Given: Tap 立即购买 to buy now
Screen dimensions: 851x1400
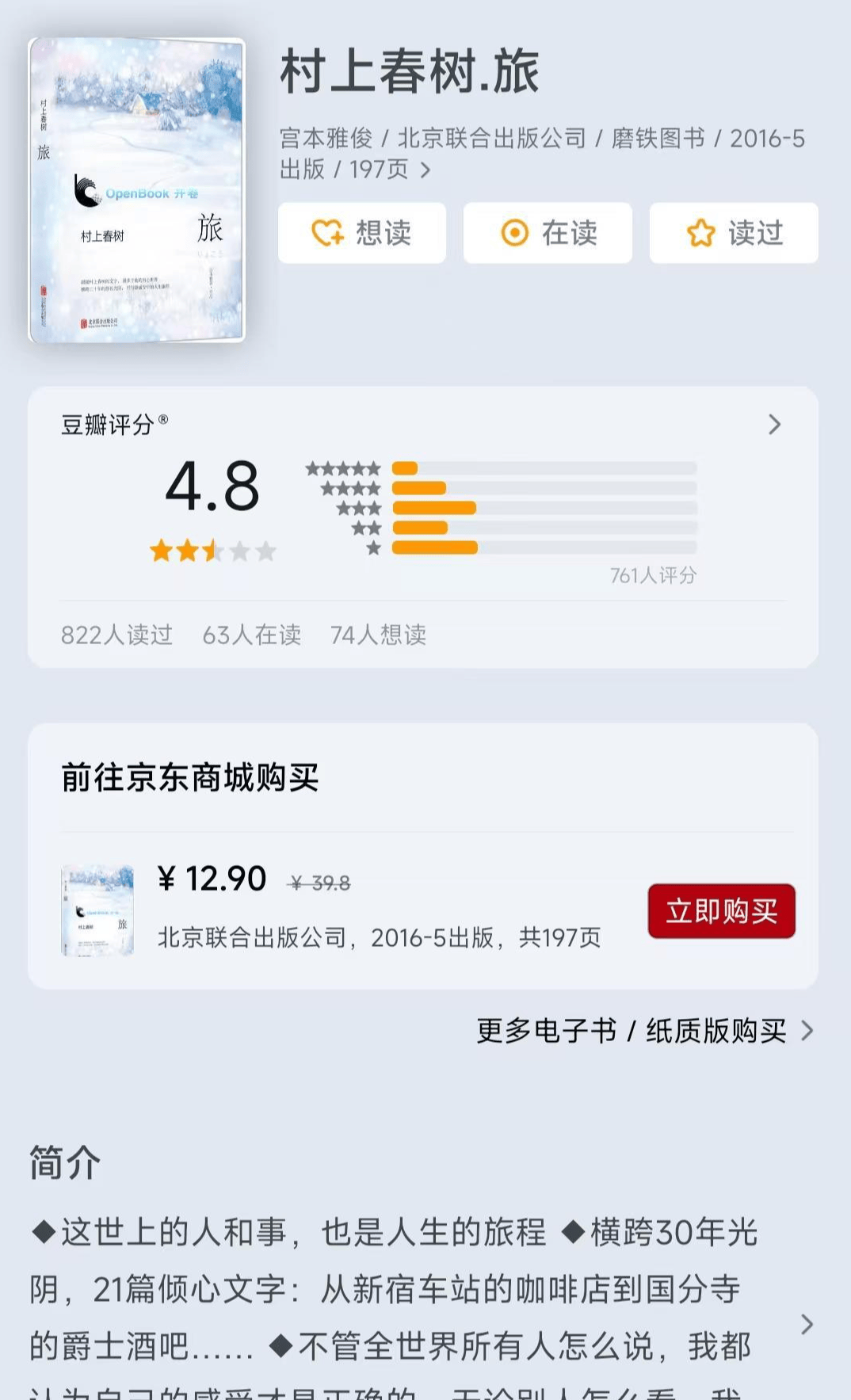Looking at the screenshot, I should pos(721,911).
